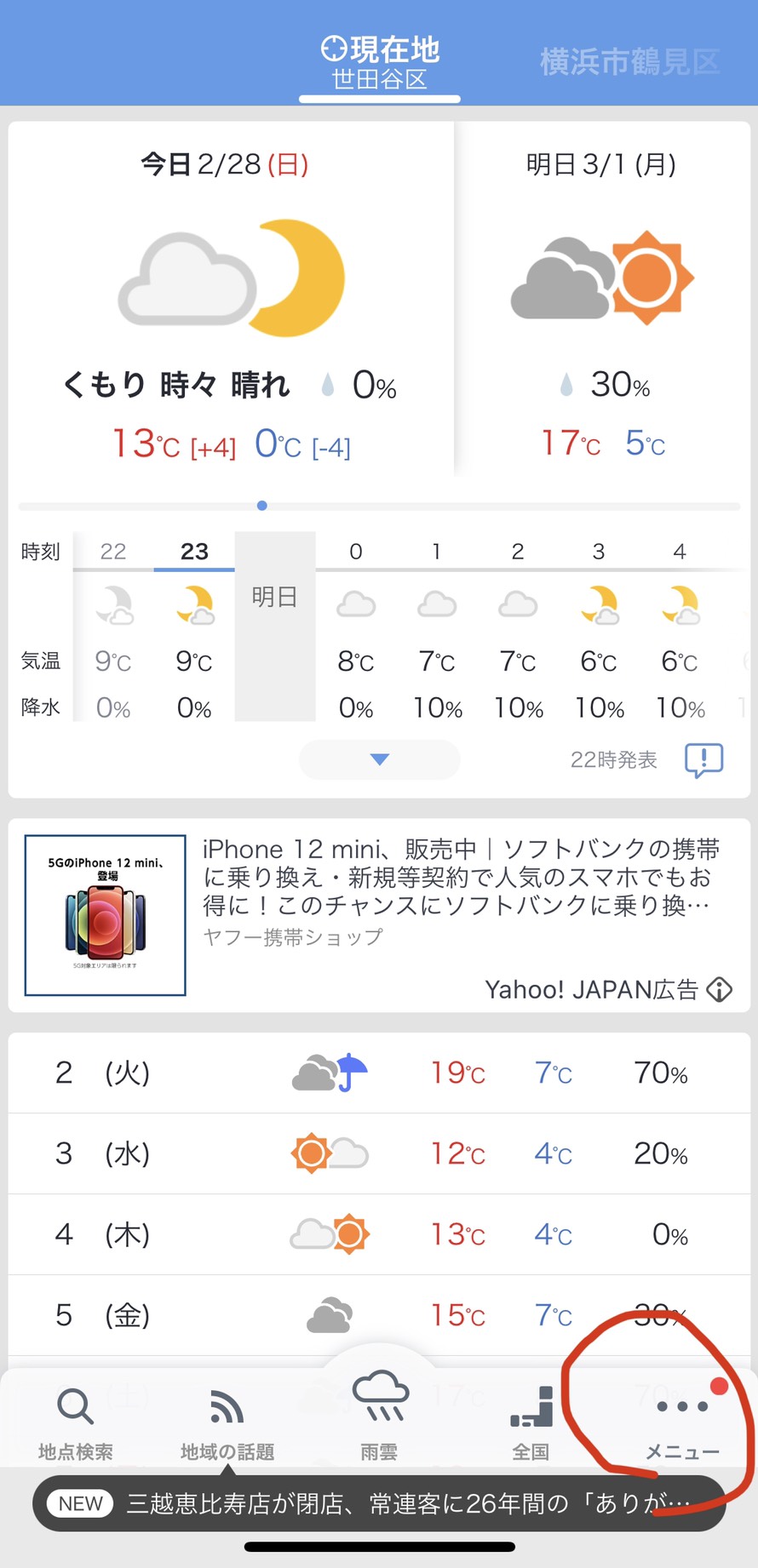Expand the hourly forecast with the down arrow

click(x=380, y=759)
